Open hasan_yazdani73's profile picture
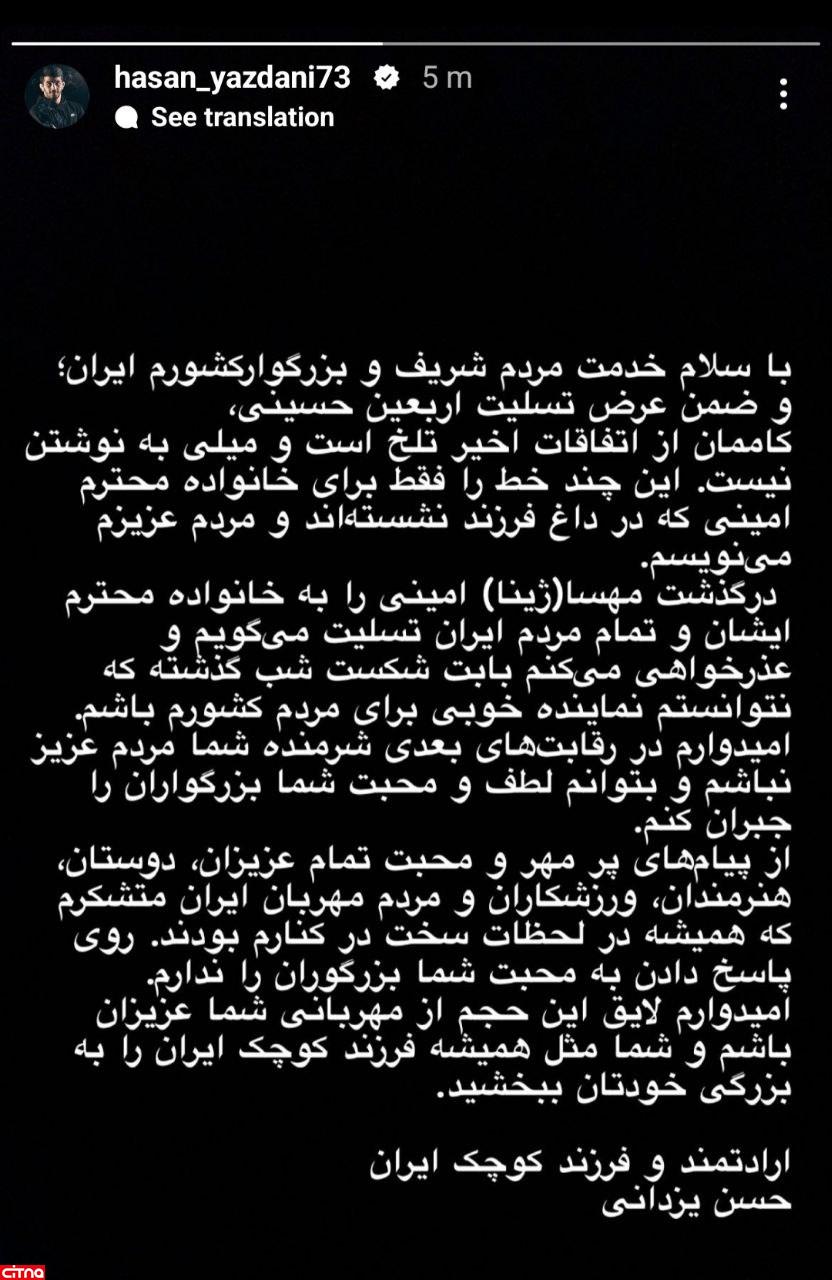 tap(57, 97)
